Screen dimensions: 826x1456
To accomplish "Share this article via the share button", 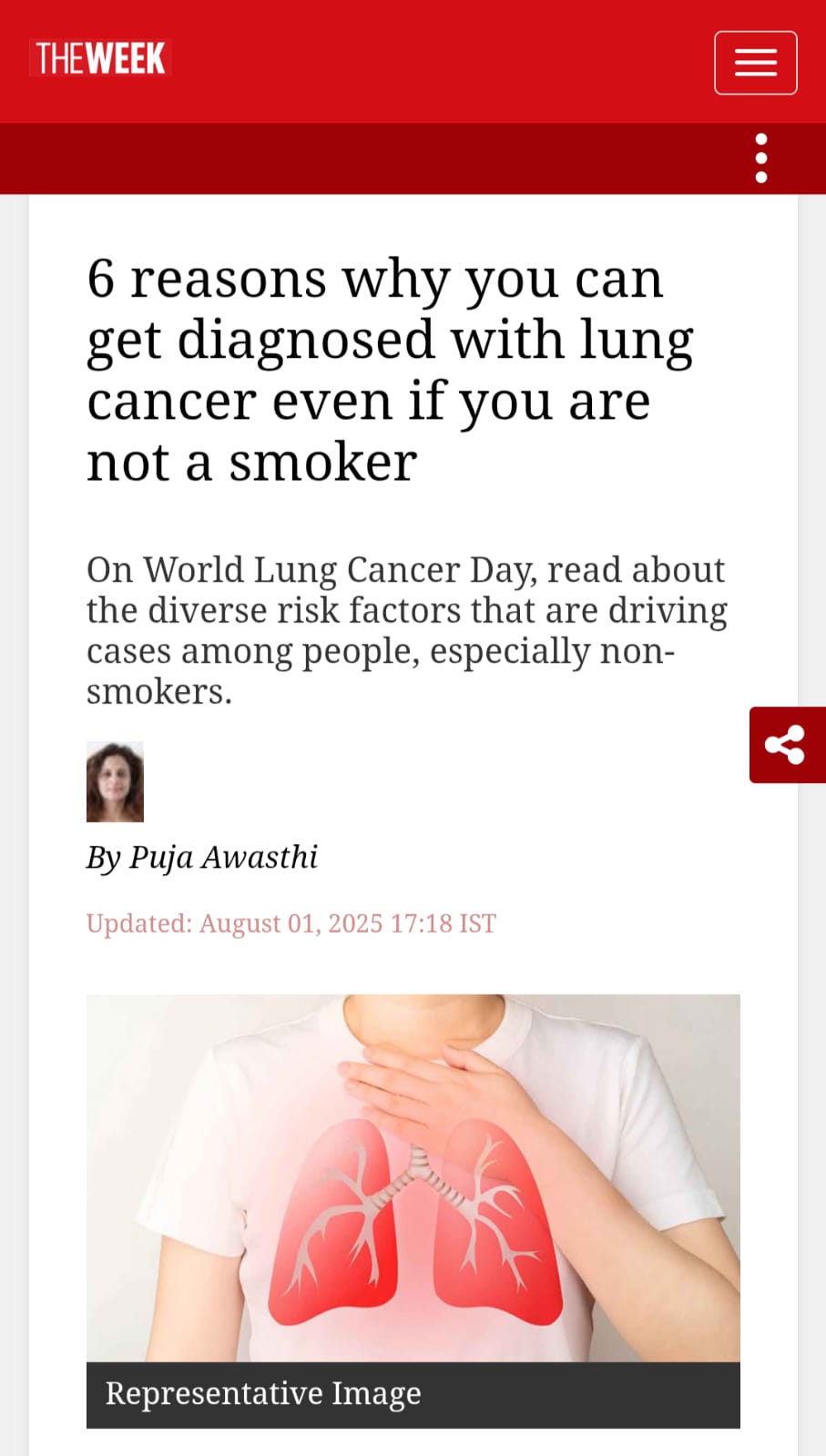I will tap(786, 745).
